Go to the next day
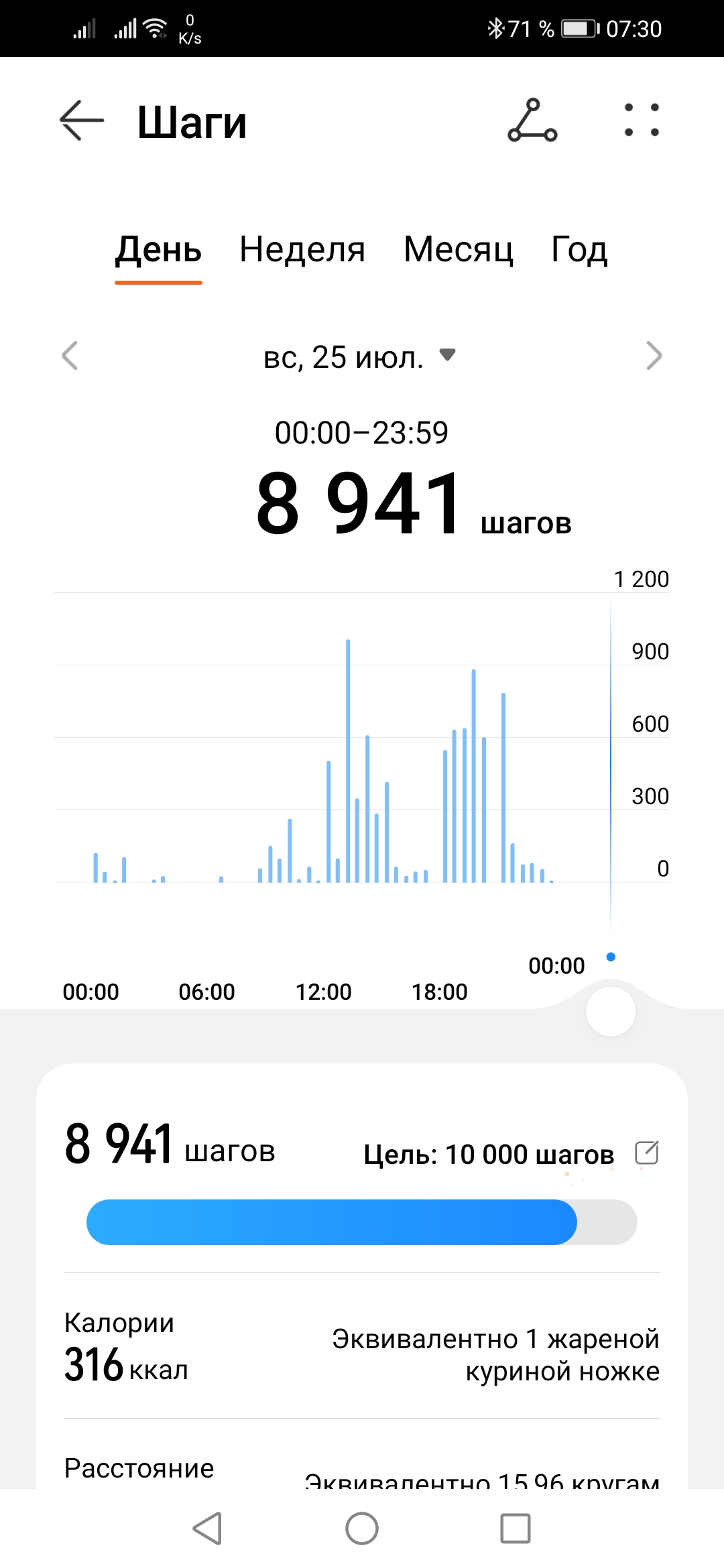724x1568 pixels. pyautogui.click(x=654, y=355)
